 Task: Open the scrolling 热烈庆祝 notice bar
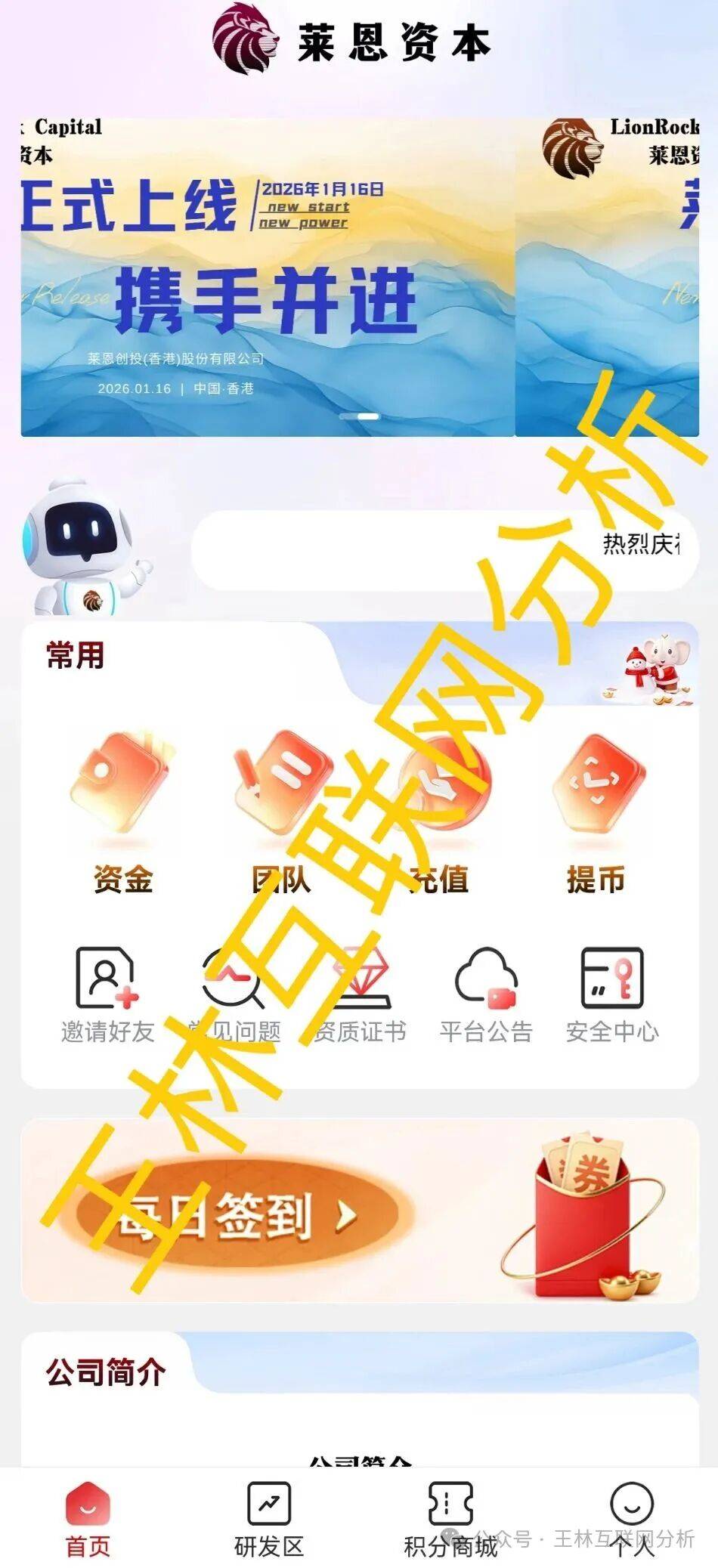pyautogui.click(x=444, y=549)
